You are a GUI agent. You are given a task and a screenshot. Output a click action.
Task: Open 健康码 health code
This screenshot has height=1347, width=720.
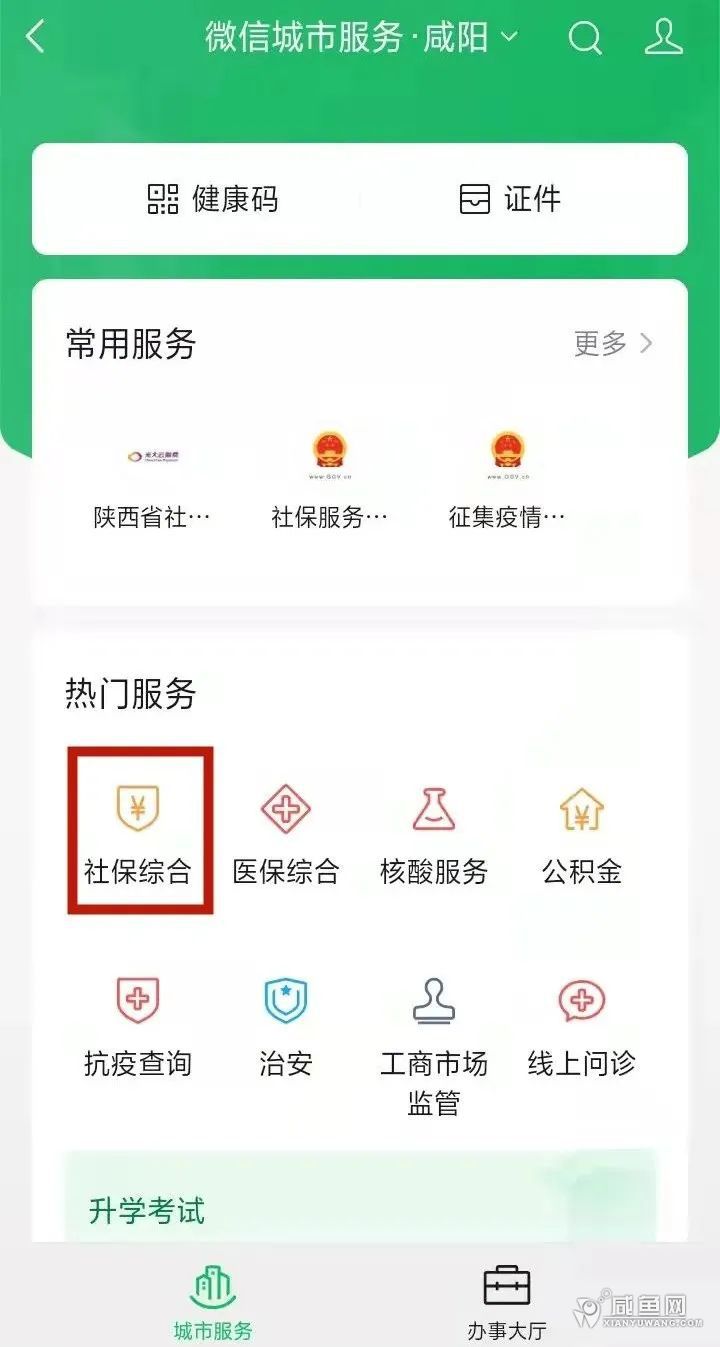[x=213, y=199]
